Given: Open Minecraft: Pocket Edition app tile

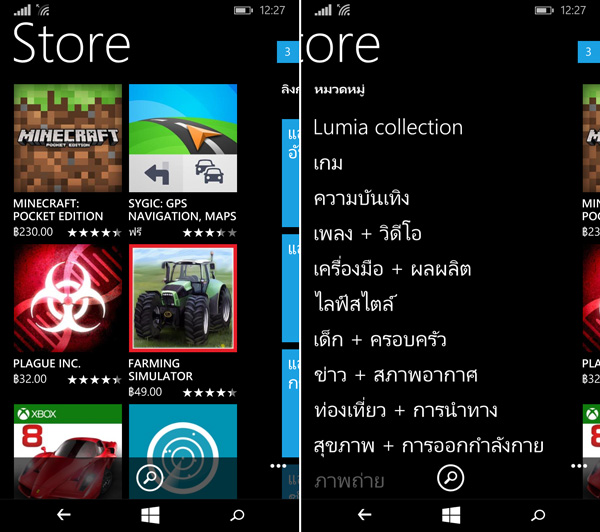Looking at the screenshot, I should click(67, 138).
